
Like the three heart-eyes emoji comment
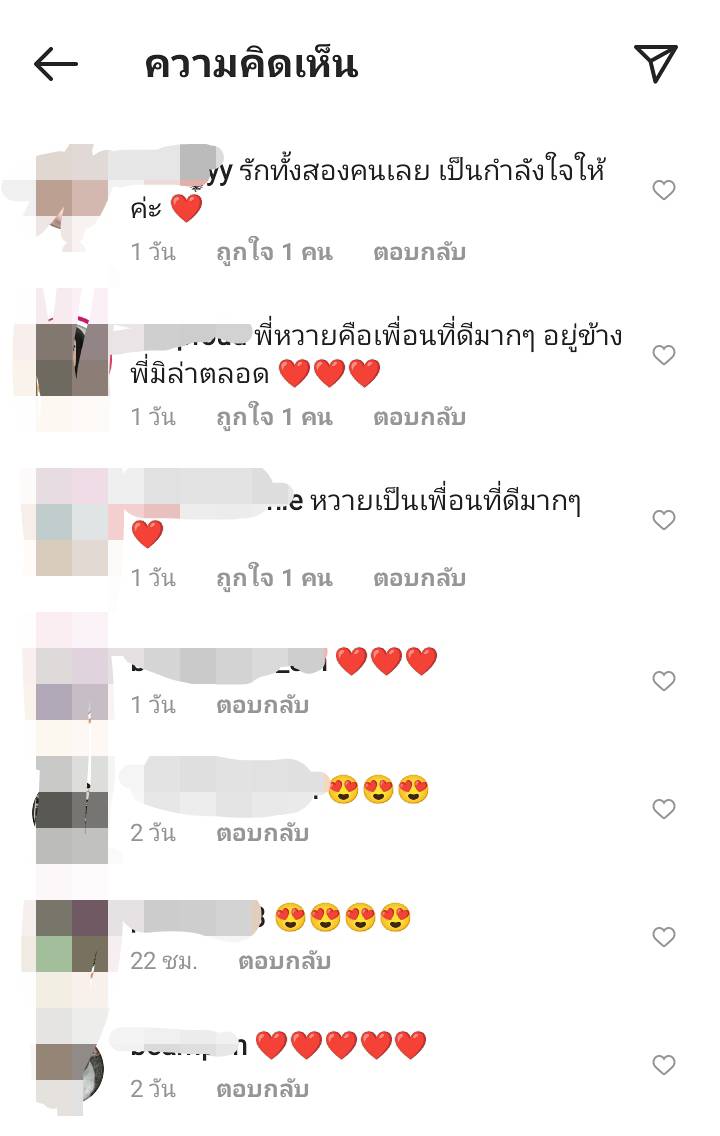pyautogui.click(x=664, y=809)
